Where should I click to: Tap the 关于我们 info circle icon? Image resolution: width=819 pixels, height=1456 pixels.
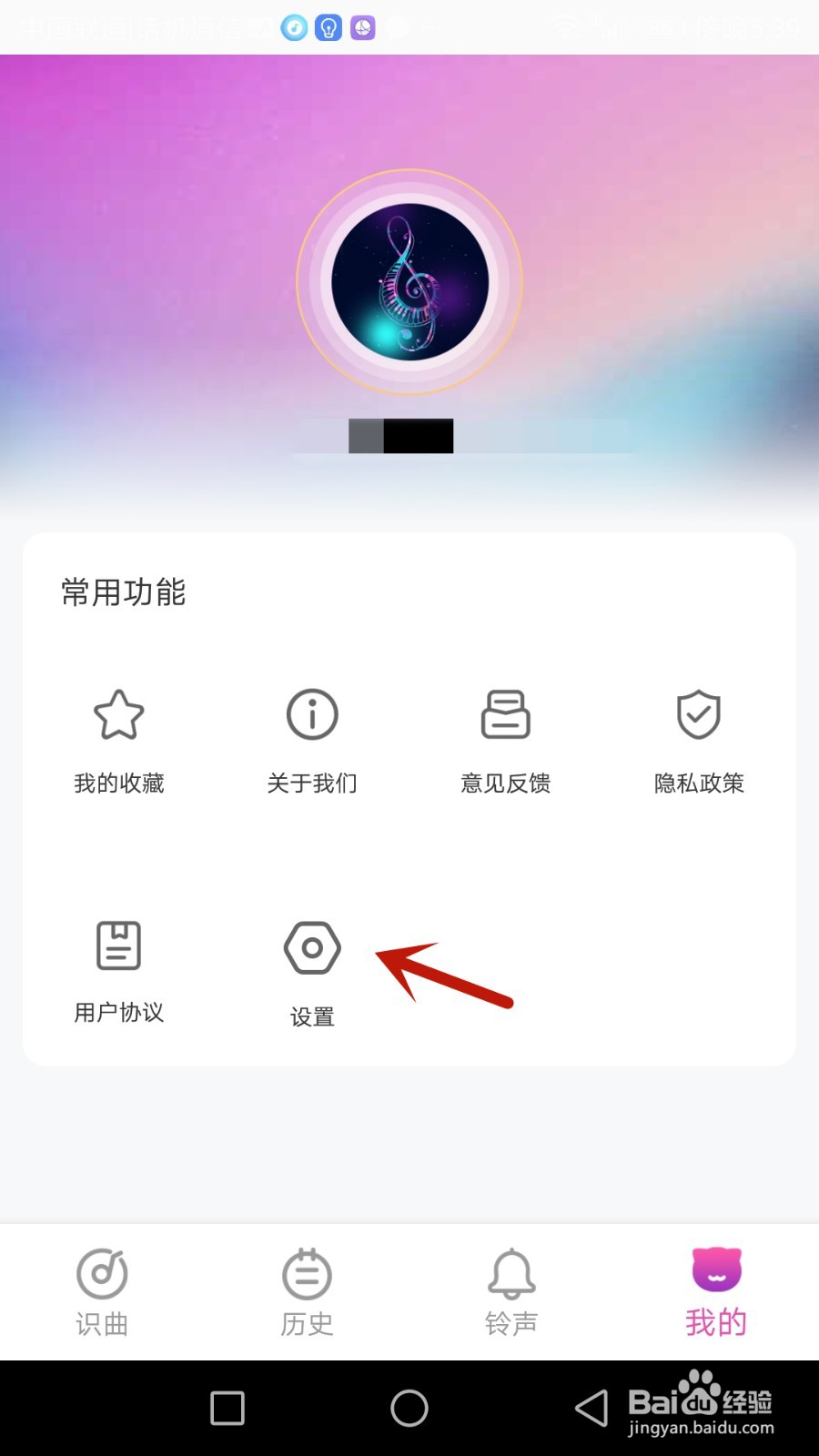point(311,714)
